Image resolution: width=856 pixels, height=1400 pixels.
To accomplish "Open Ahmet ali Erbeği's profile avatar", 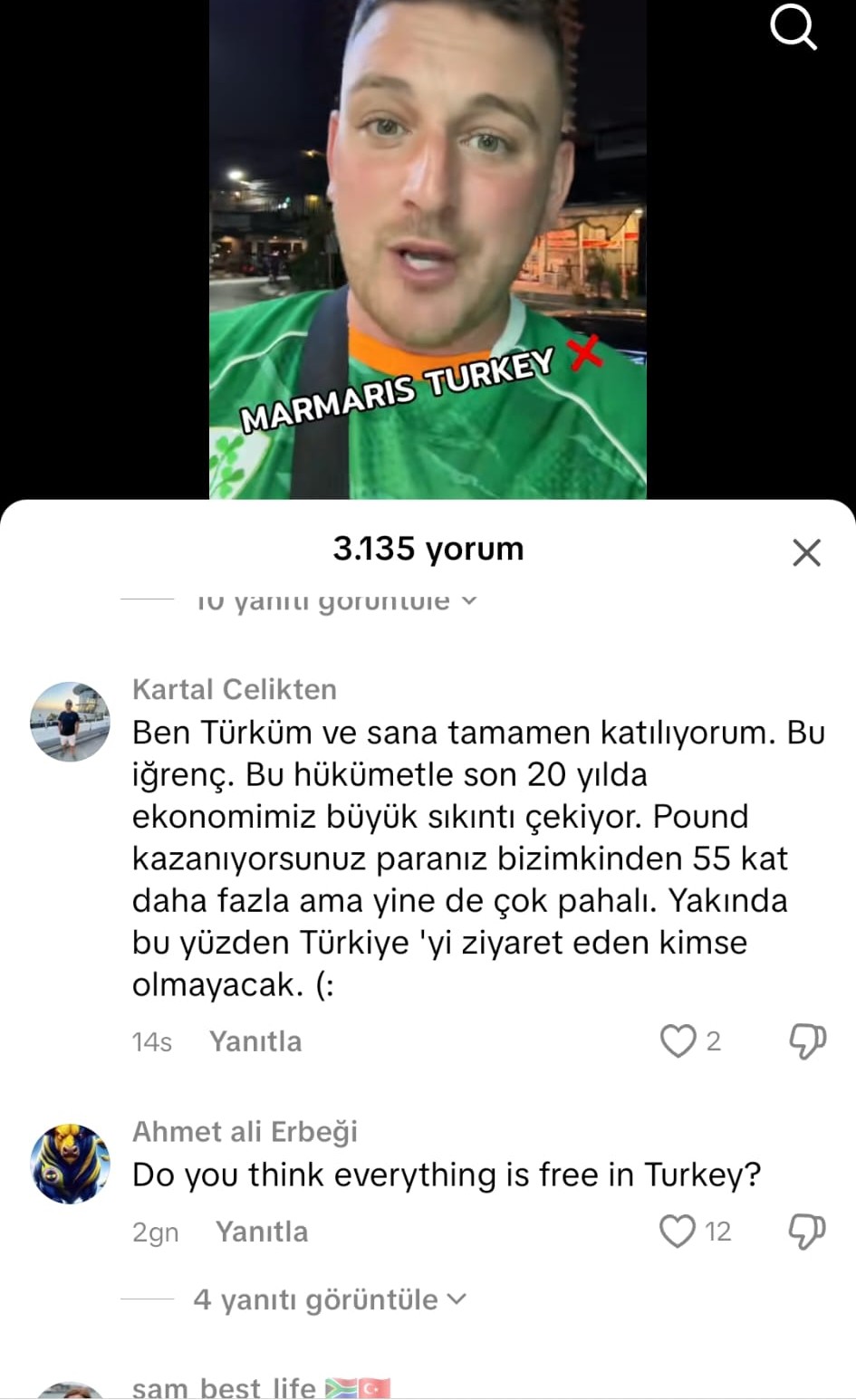I will click(71, 1164).
